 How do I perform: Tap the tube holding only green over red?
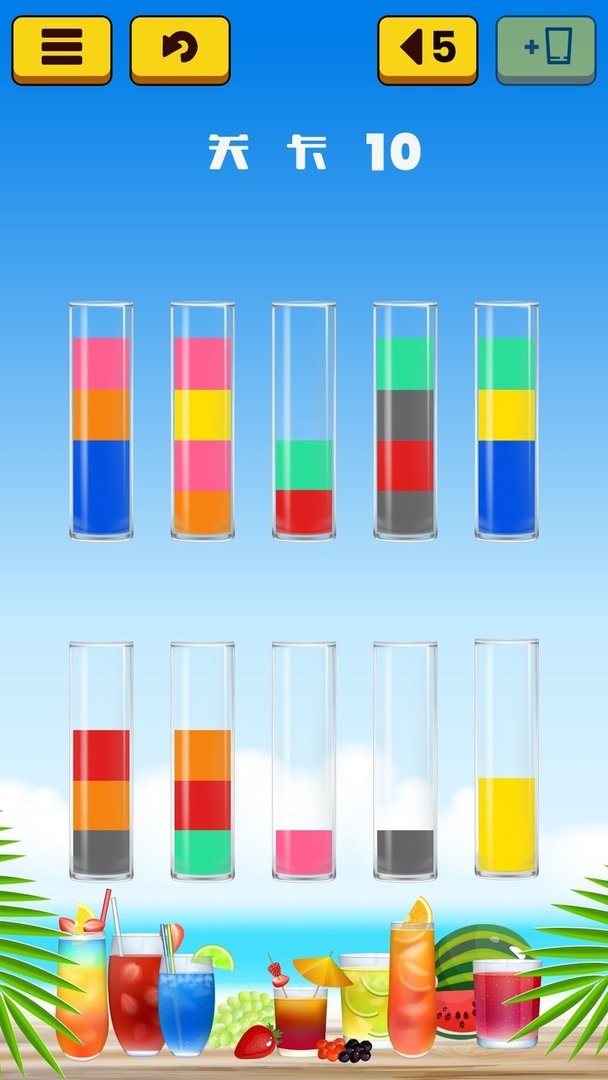click(304, 421)
